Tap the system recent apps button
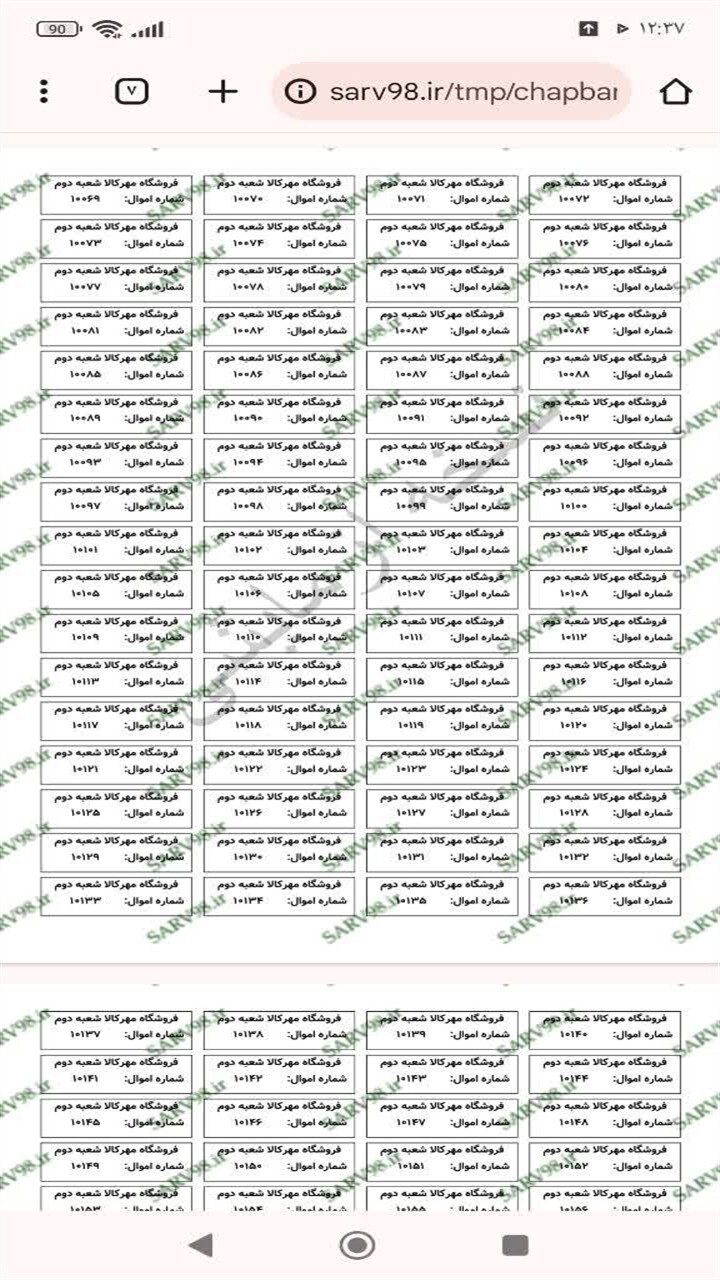The image size is (720, 1280). pos(515,1244)
